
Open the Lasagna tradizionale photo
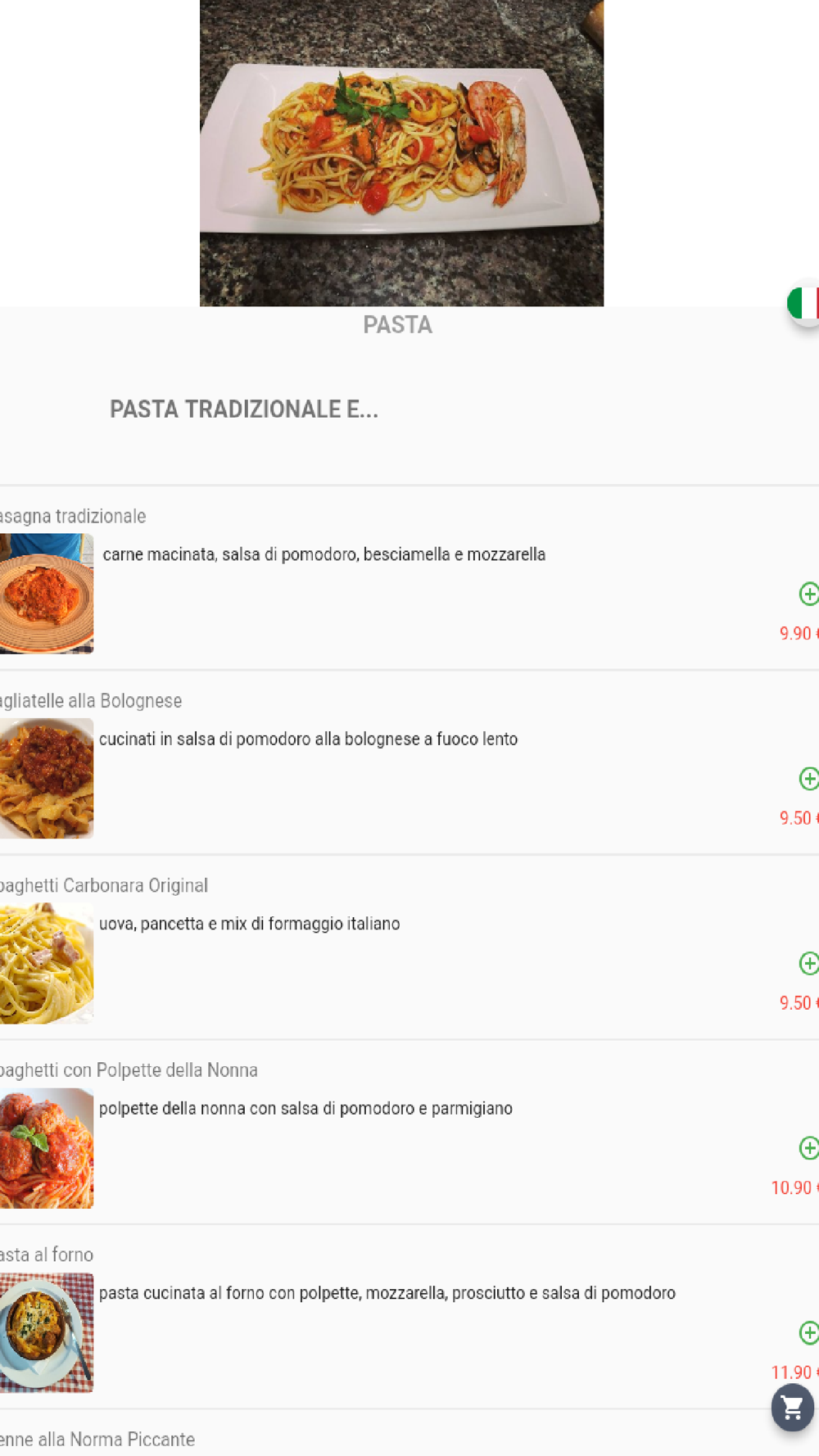point(47,594)
